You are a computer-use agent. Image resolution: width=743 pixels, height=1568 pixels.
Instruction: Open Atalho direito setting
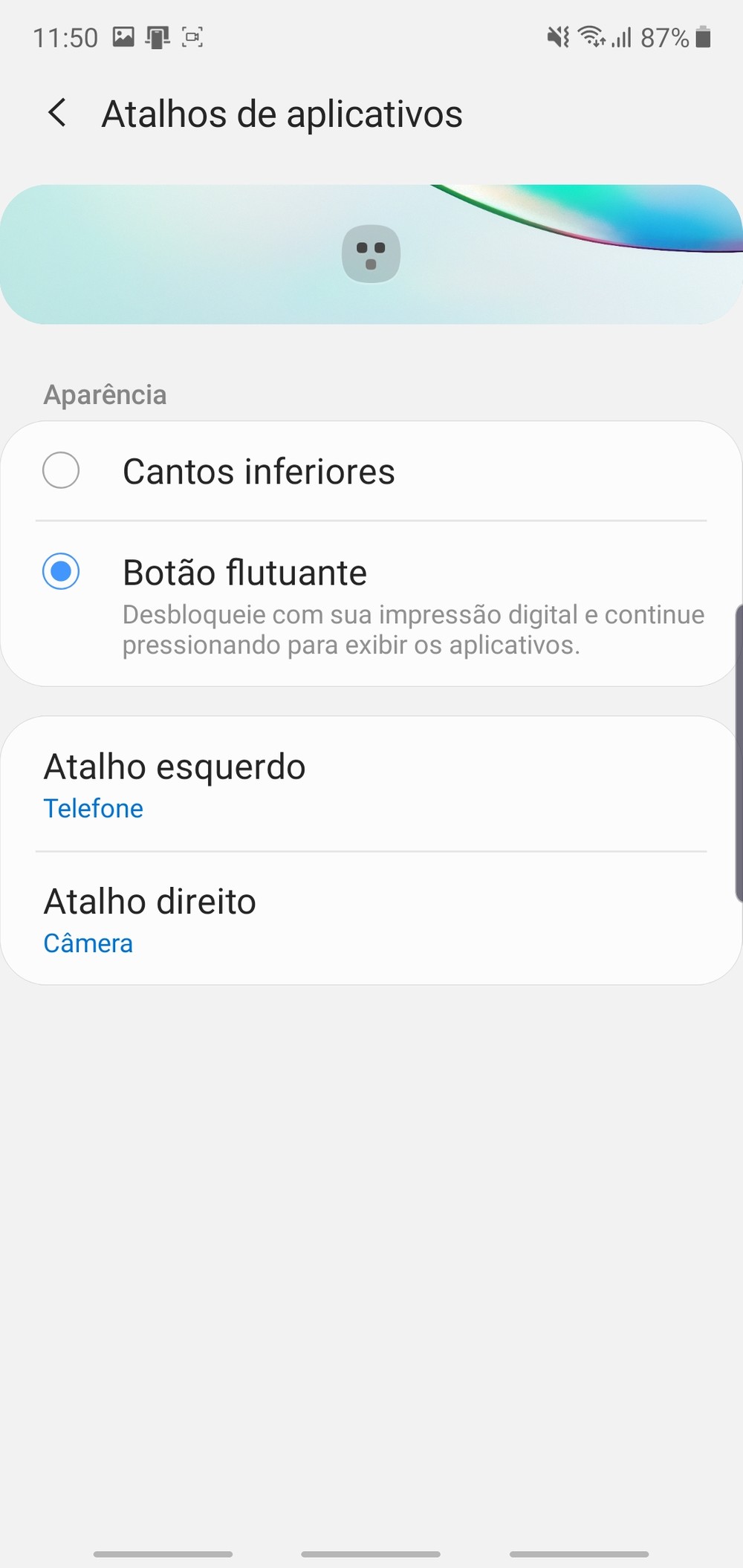(x=370, y=920)
